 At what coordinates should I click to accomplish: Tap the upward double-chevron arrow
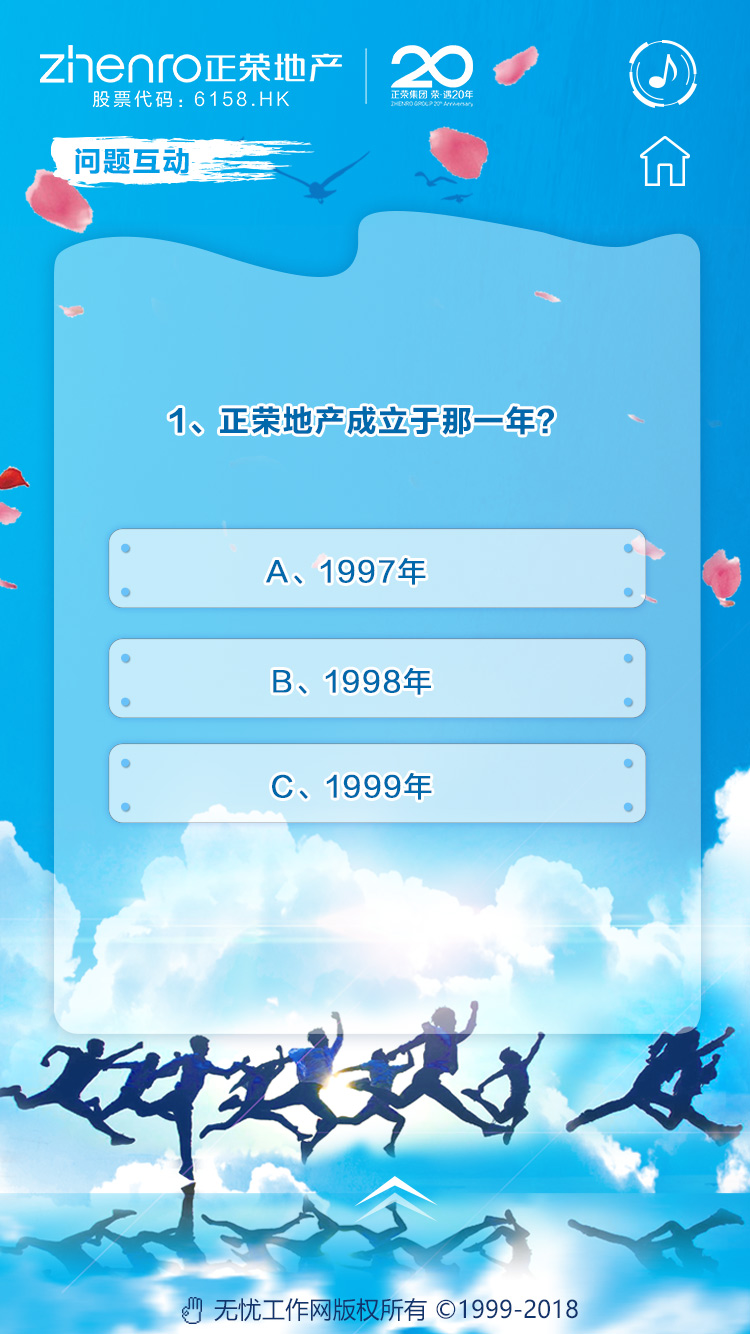click(397, 1195)
